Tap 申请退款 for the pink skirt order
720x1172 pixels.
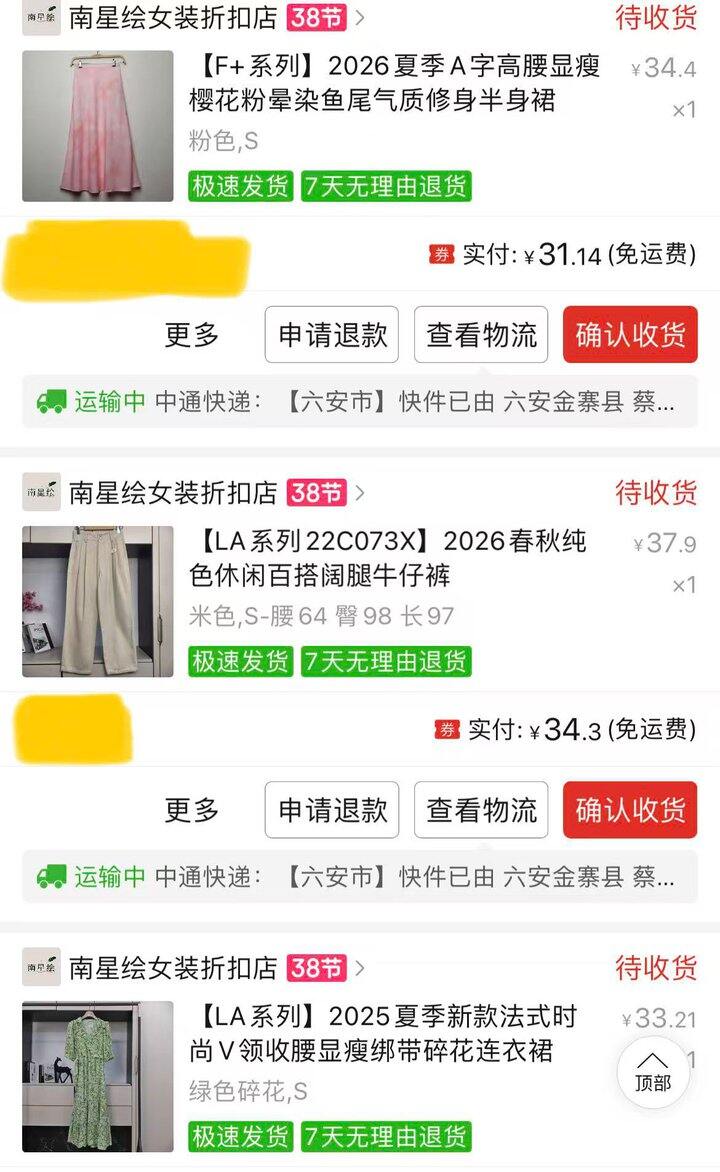coord(332,335)
